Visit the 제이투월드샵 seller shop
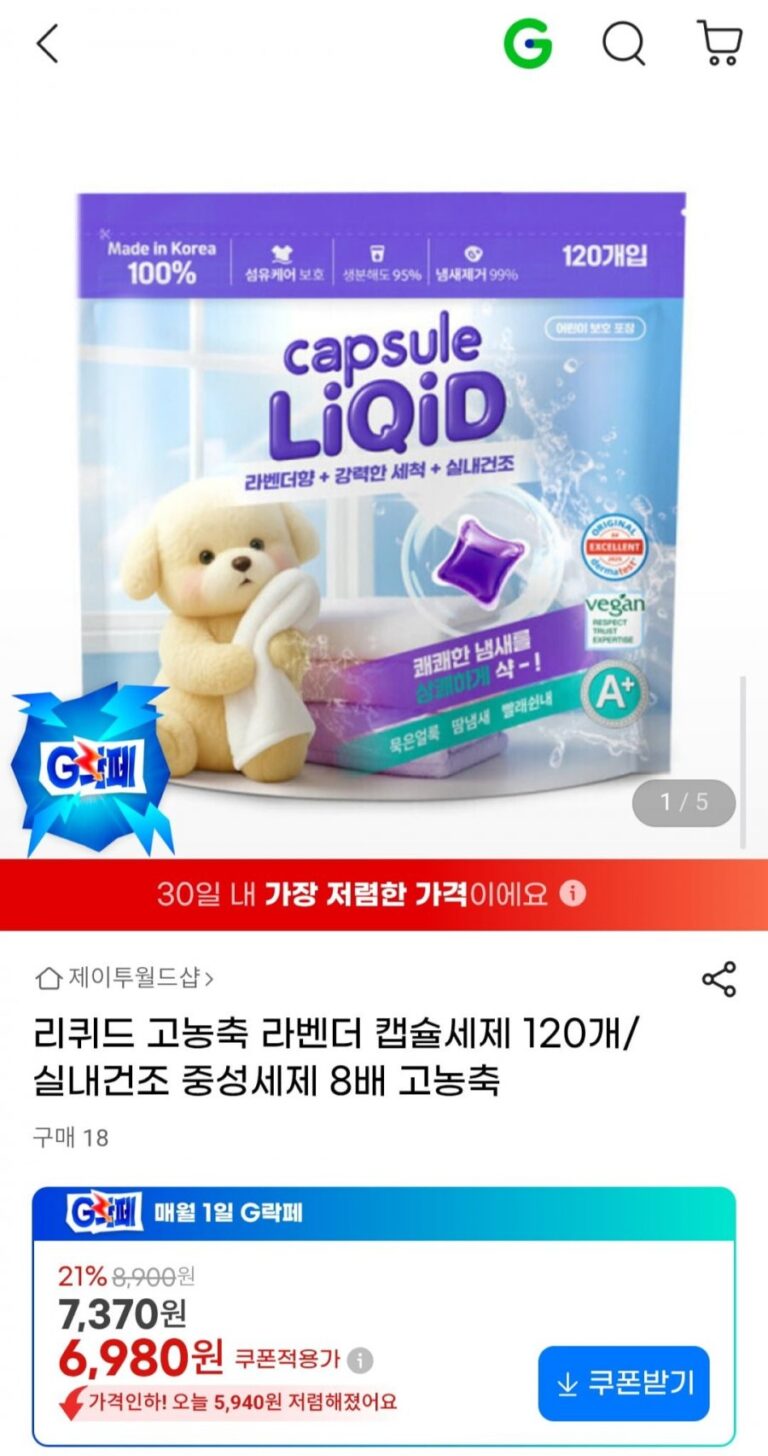 coord(125,977)
